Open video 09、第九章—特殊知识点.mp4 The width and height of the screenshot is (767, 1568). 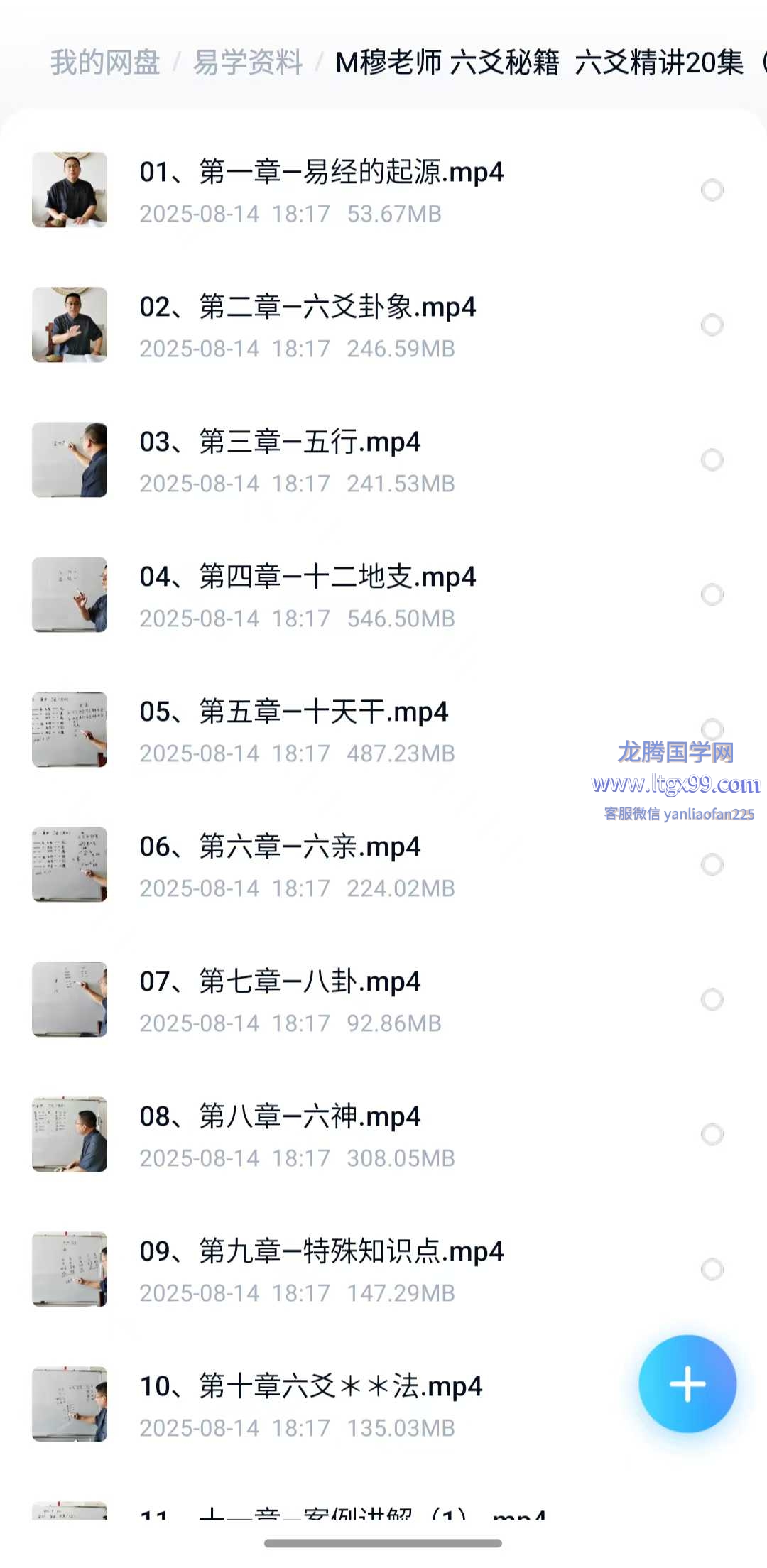coord(321,1252)
